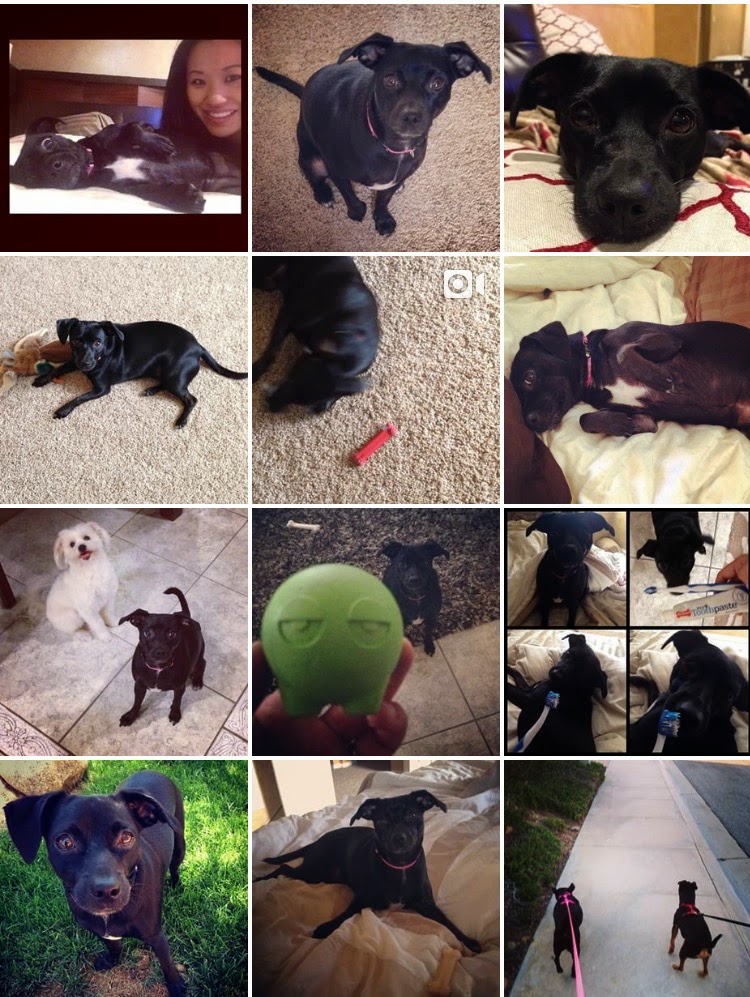The height and width of the screenshot is (997, 750).
Task: Open the white dog and black dog photo
Action: click(124, 632)
